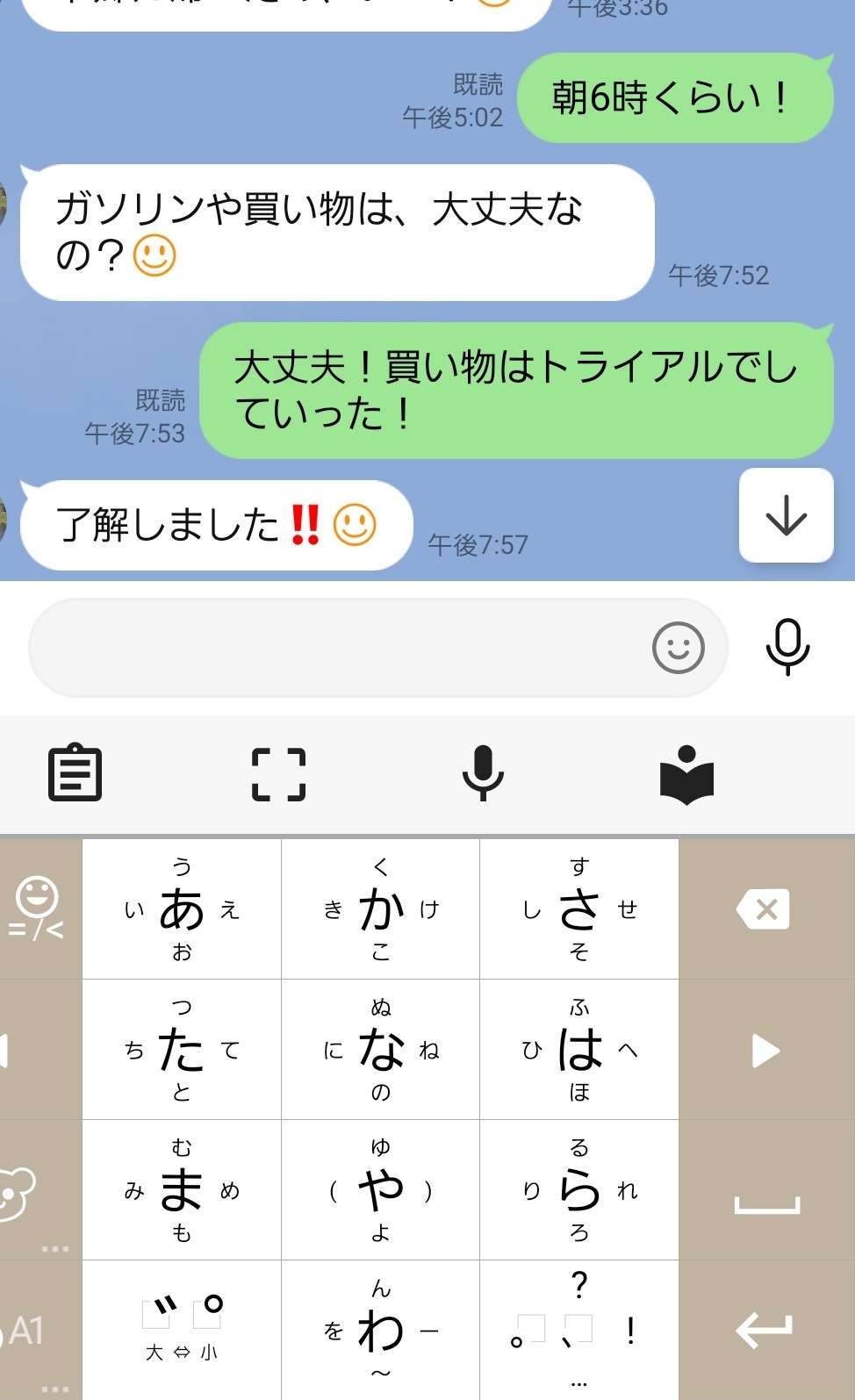The height and width of the screenshot is (1400, 855).
Task: Open the keyboard clipboard
Action: [75, 774]
